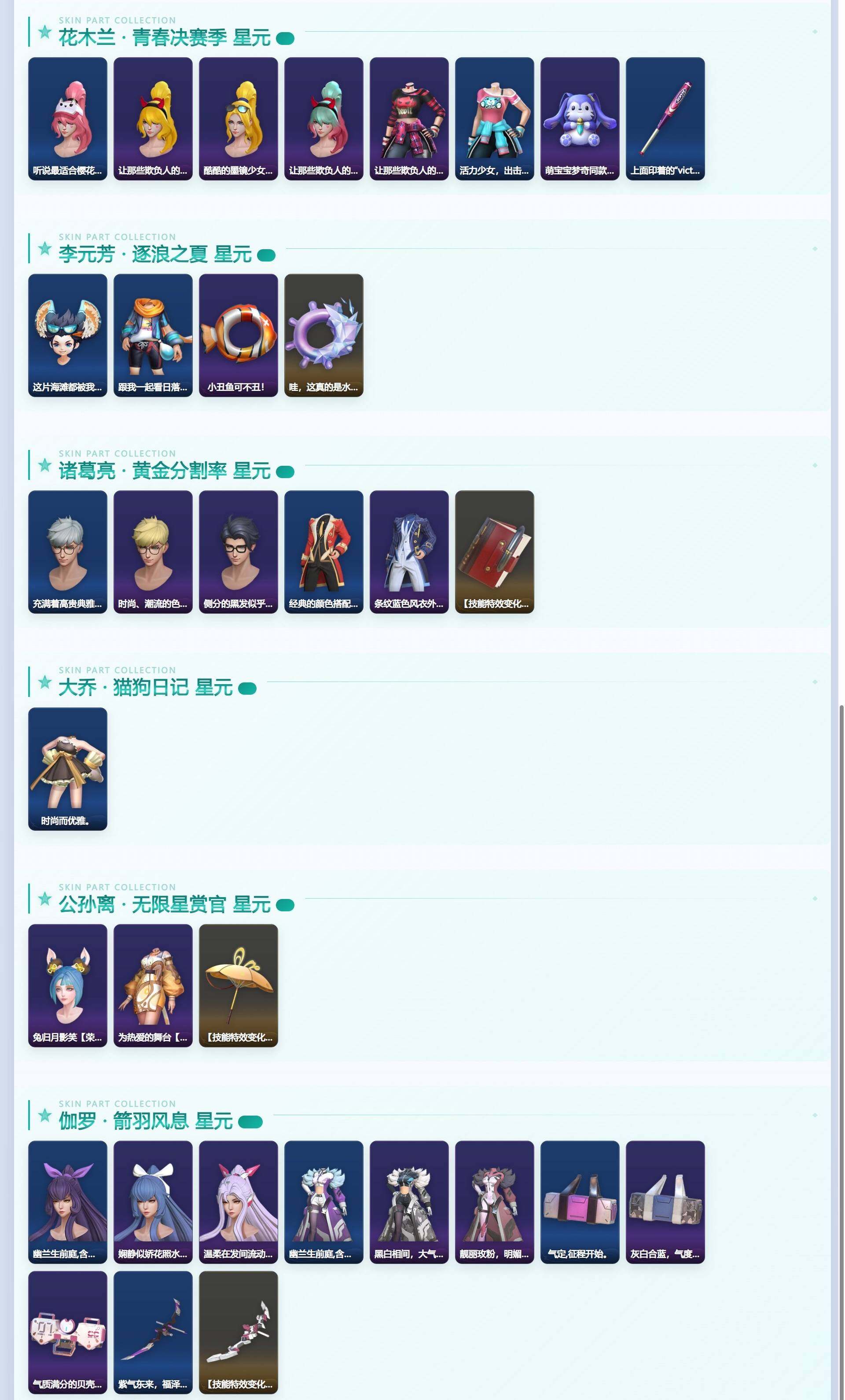The width and height of the screenshot is (845, 1400).
Task: Select the beach outfit '跟我一起看日落...'
Action: 153,335
